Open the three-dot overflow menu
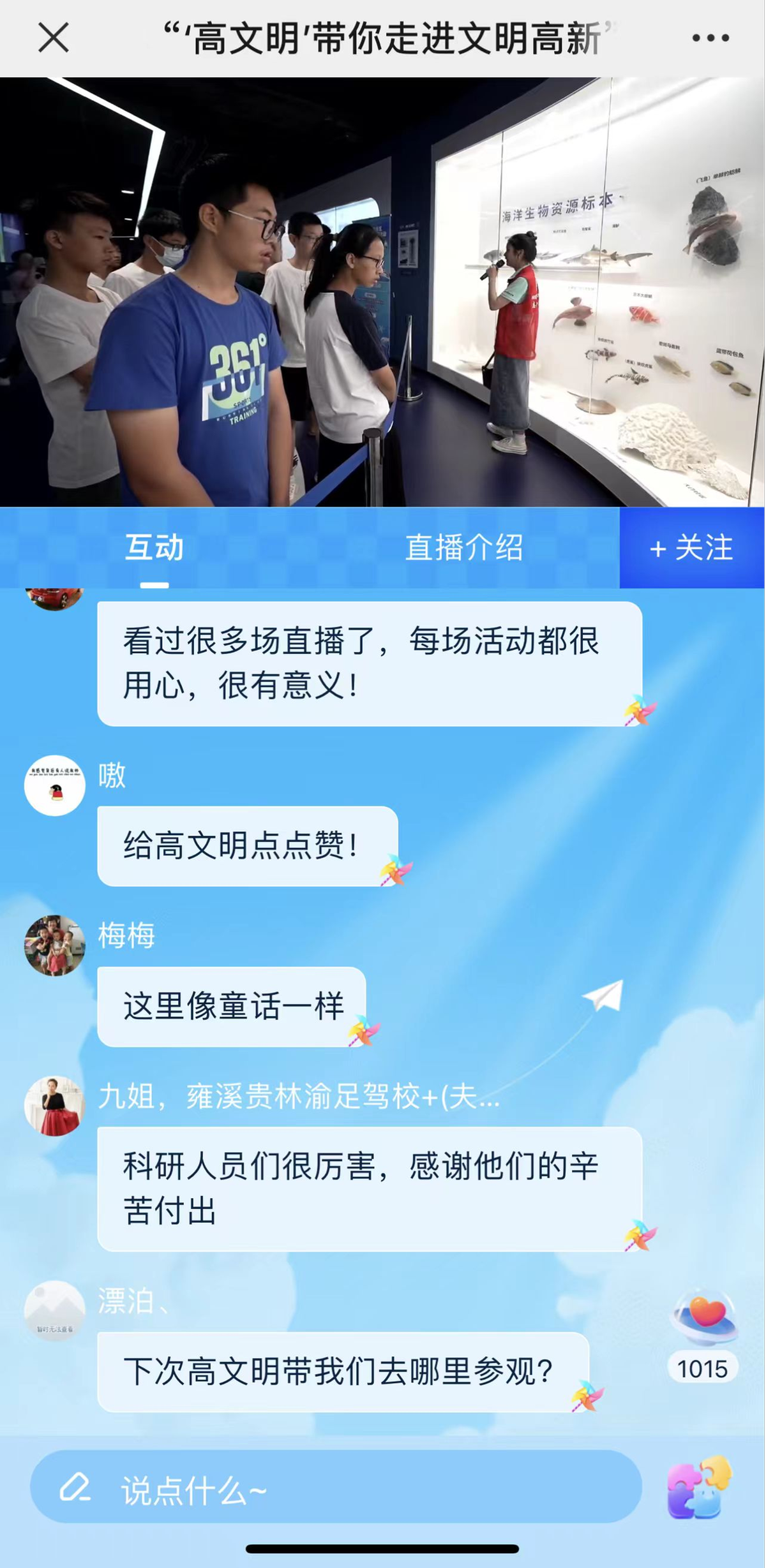Viewport: 766px width, 1568px height. point(710,38)
